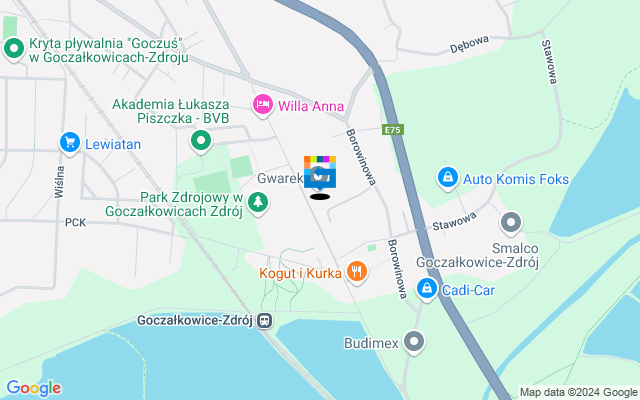The width and height of the screenshot is (640, 400).
Task: Select the Lewiatan shop pin
Action: click(69, 143)
